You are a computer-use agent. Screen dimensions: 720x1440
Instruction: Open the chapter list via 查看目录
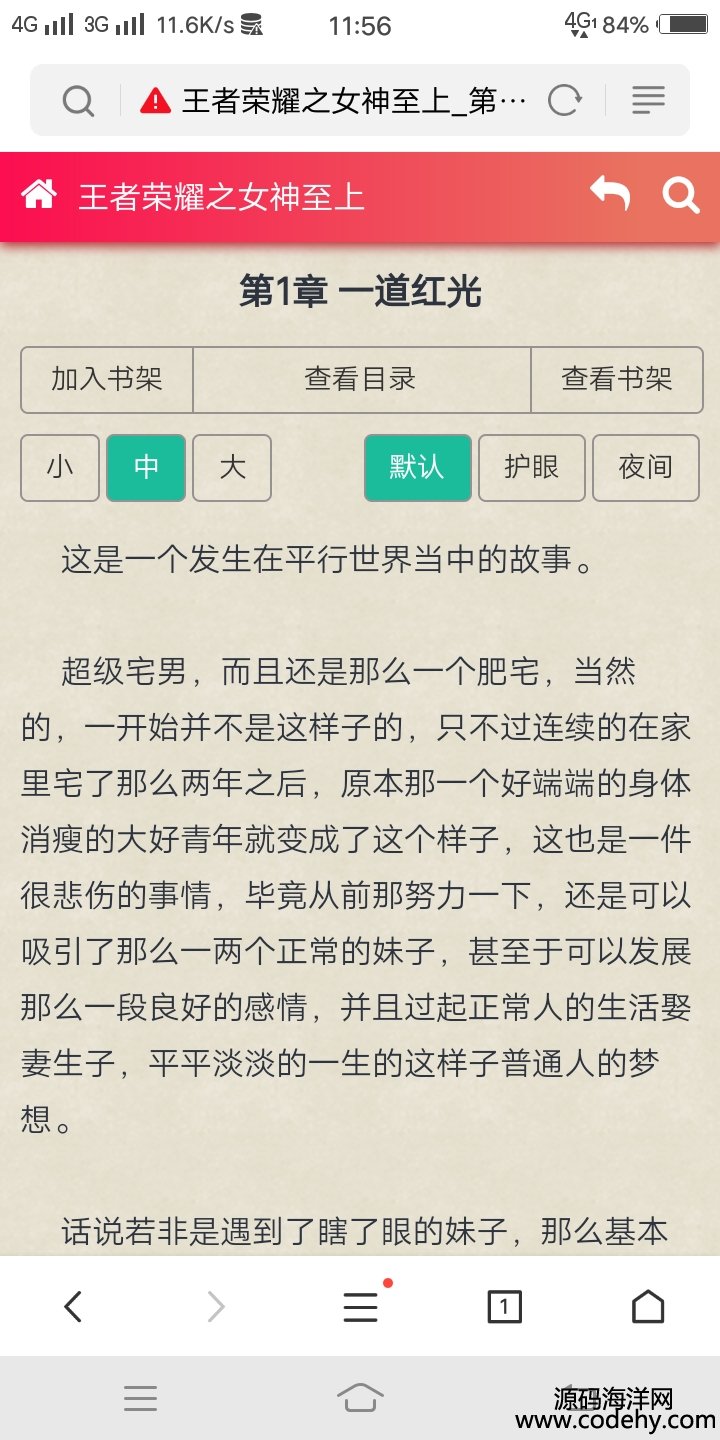(x=361, y=380)
